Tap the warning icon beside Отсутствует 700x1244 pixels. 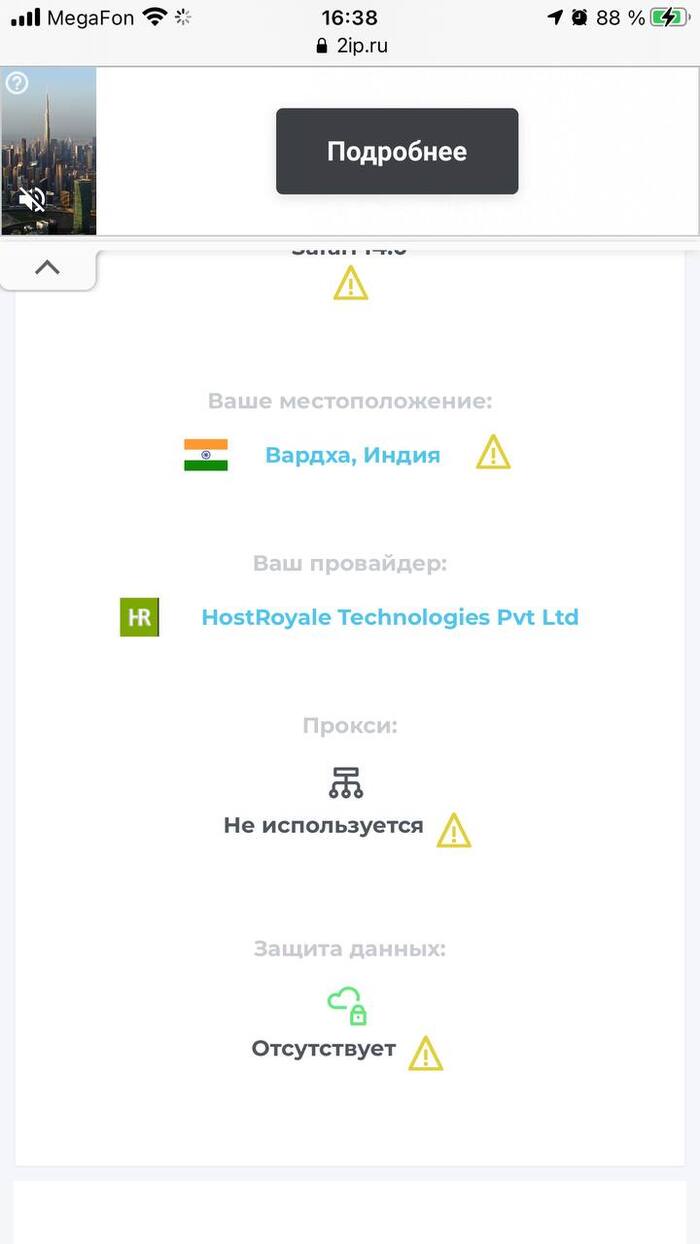pyautogui.click(x=425, y=1053)
